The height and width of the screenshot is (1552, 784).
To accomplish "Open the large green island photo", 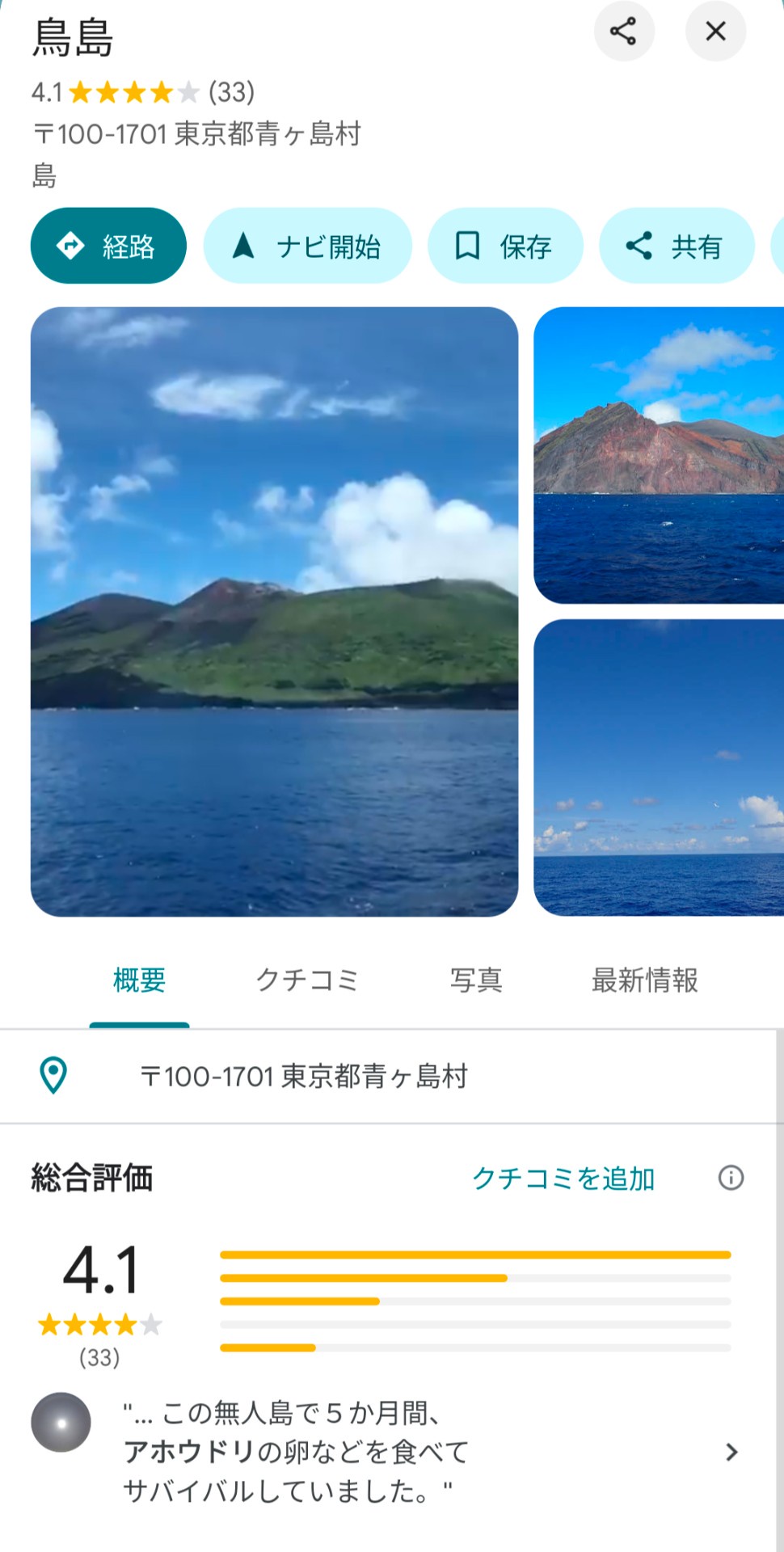I will pos(274,611).
